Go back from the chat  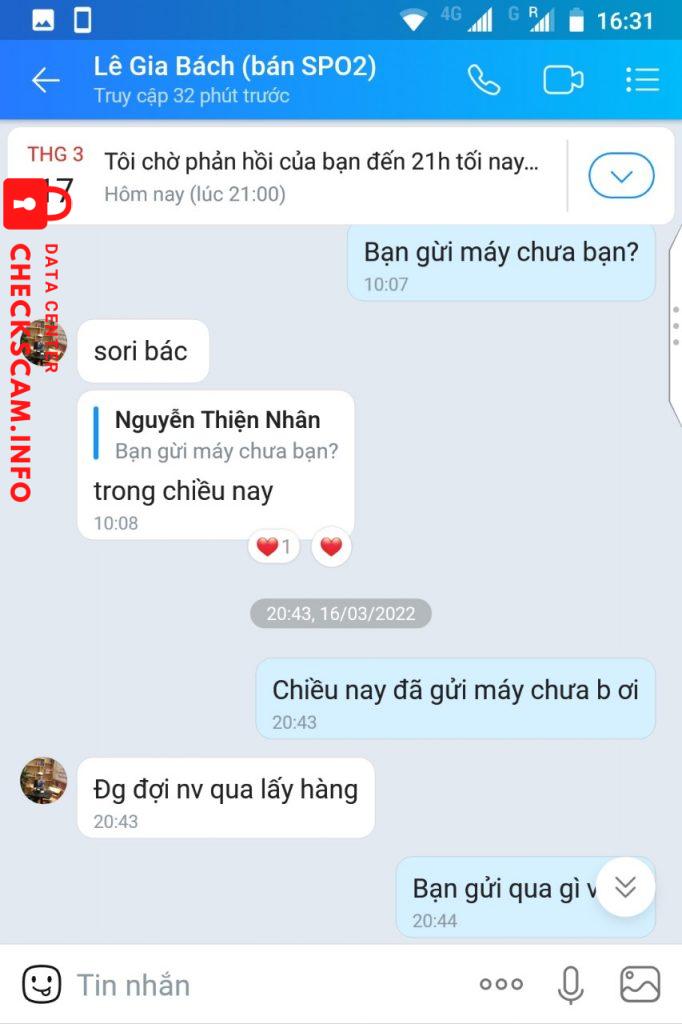46,81
